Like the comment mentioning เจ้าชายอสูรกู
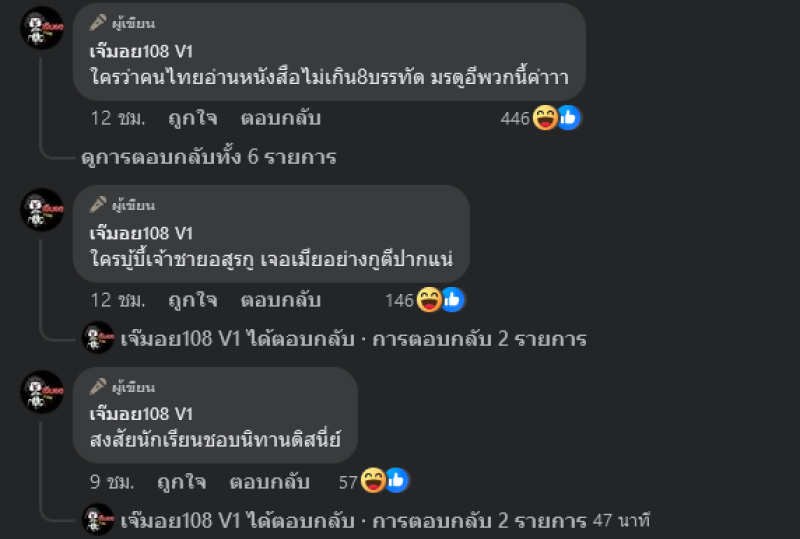This screenshot has height=539, width=800. (x=193, y=300)
